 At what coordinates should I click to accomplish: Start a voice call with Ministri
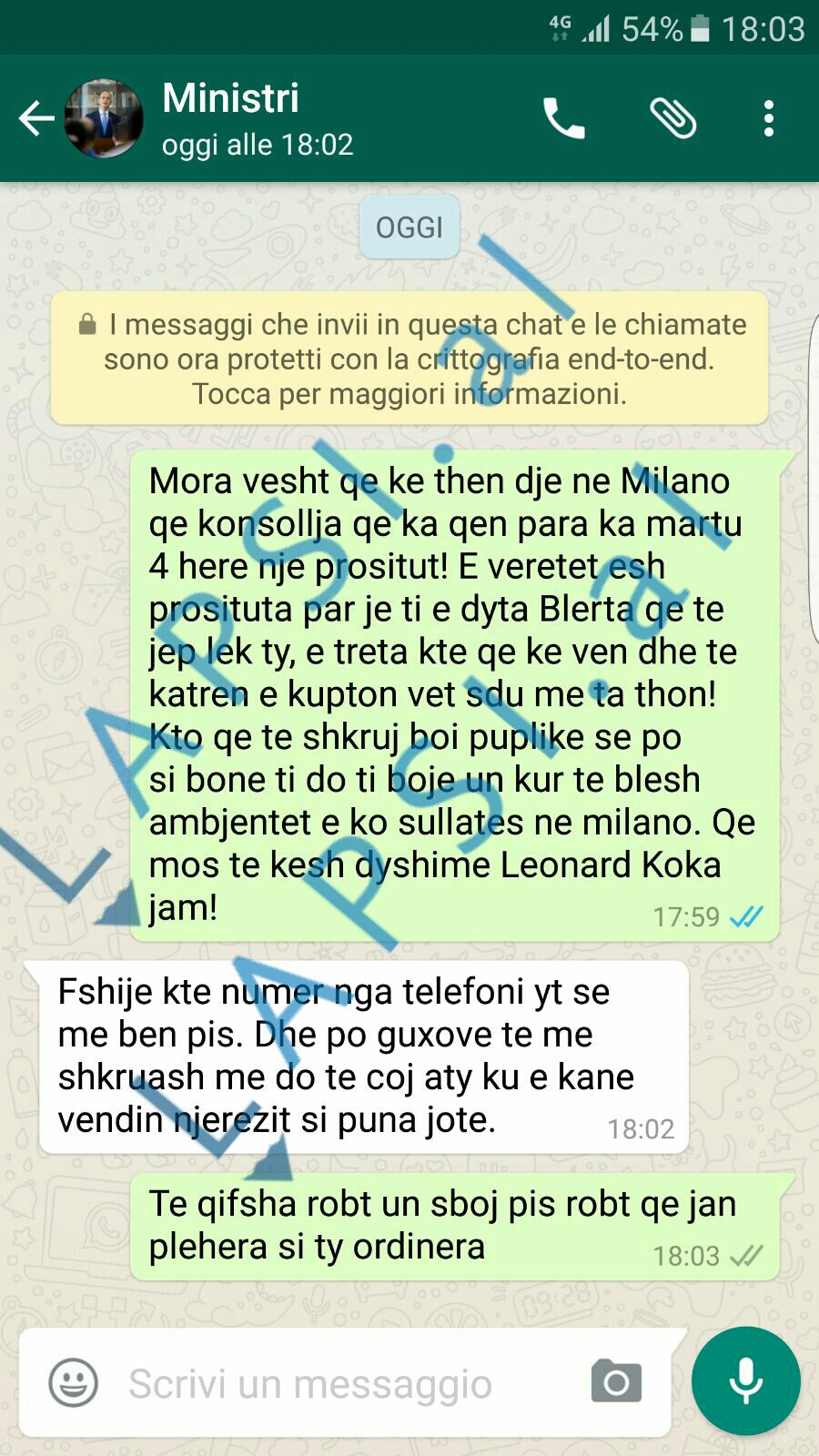point(564,119)
